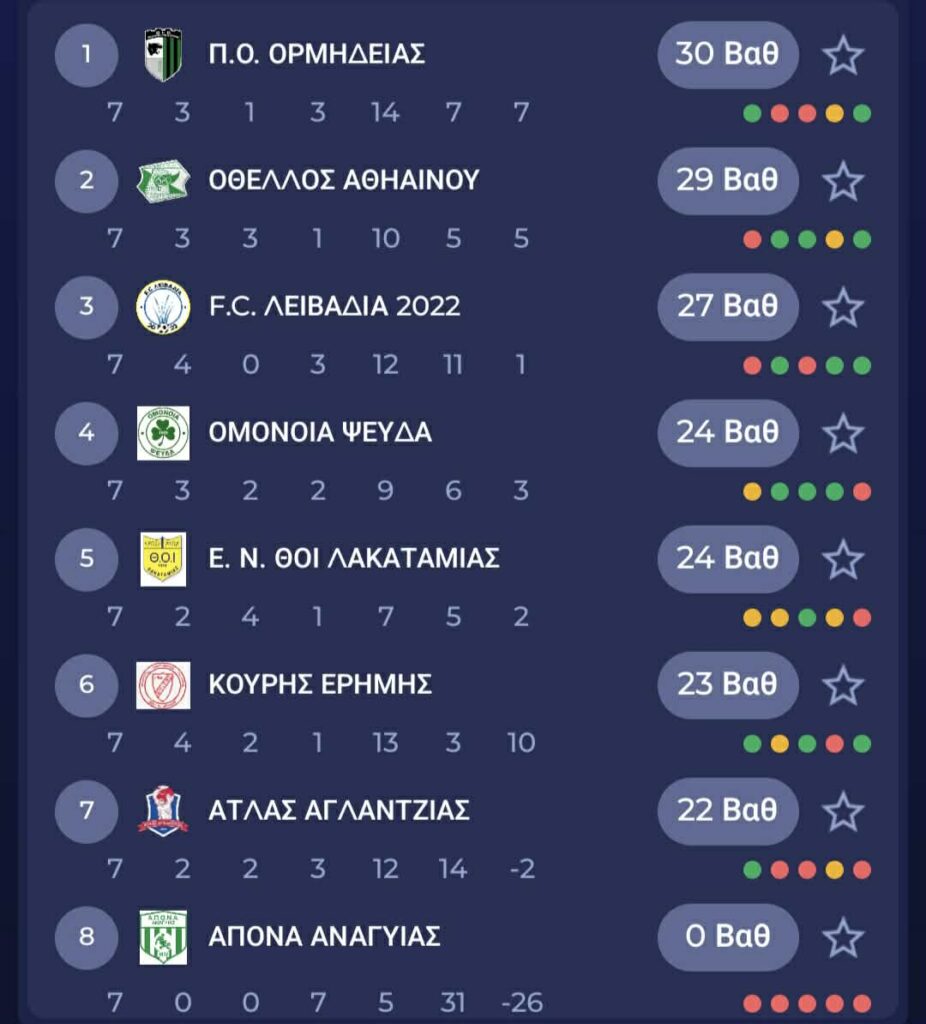This screenshot has height=1024, width=926.
Task: Select the ΑΠΟΝΑ ΑΝΑΓΥΙΑΣ row
Action: click(x=324, y=936)
